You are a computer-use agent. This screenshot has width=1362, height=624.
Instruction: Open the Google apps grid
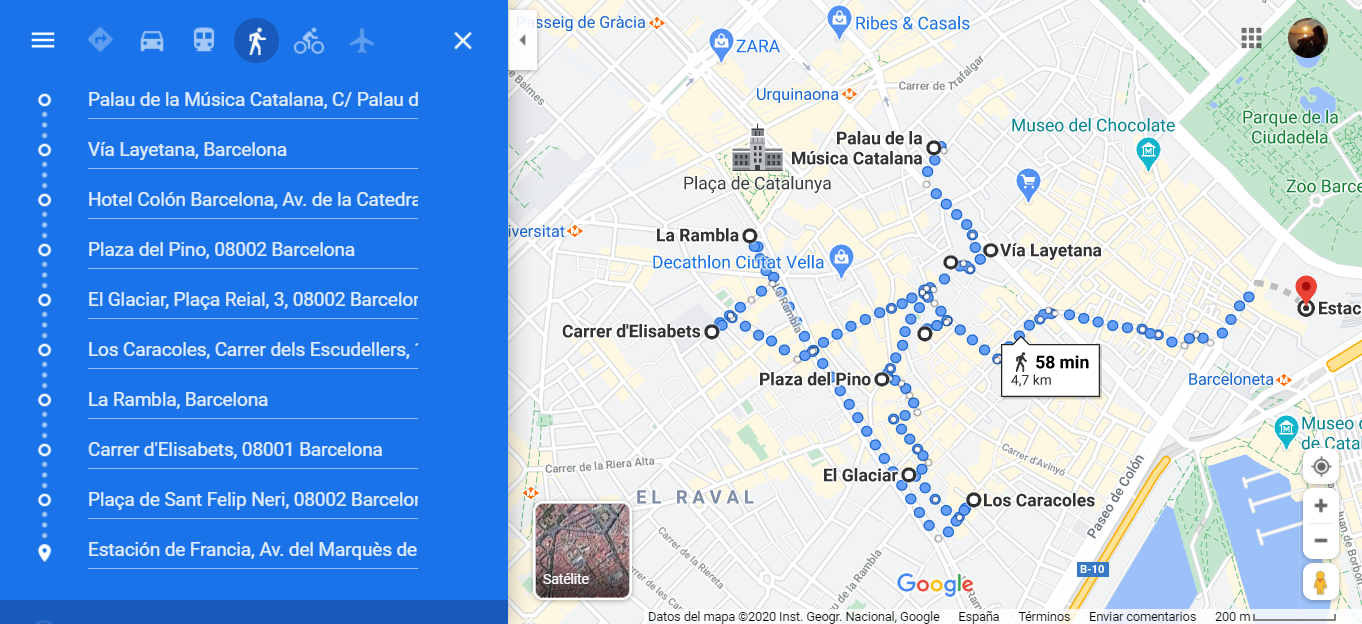(x=1251, y=39)
